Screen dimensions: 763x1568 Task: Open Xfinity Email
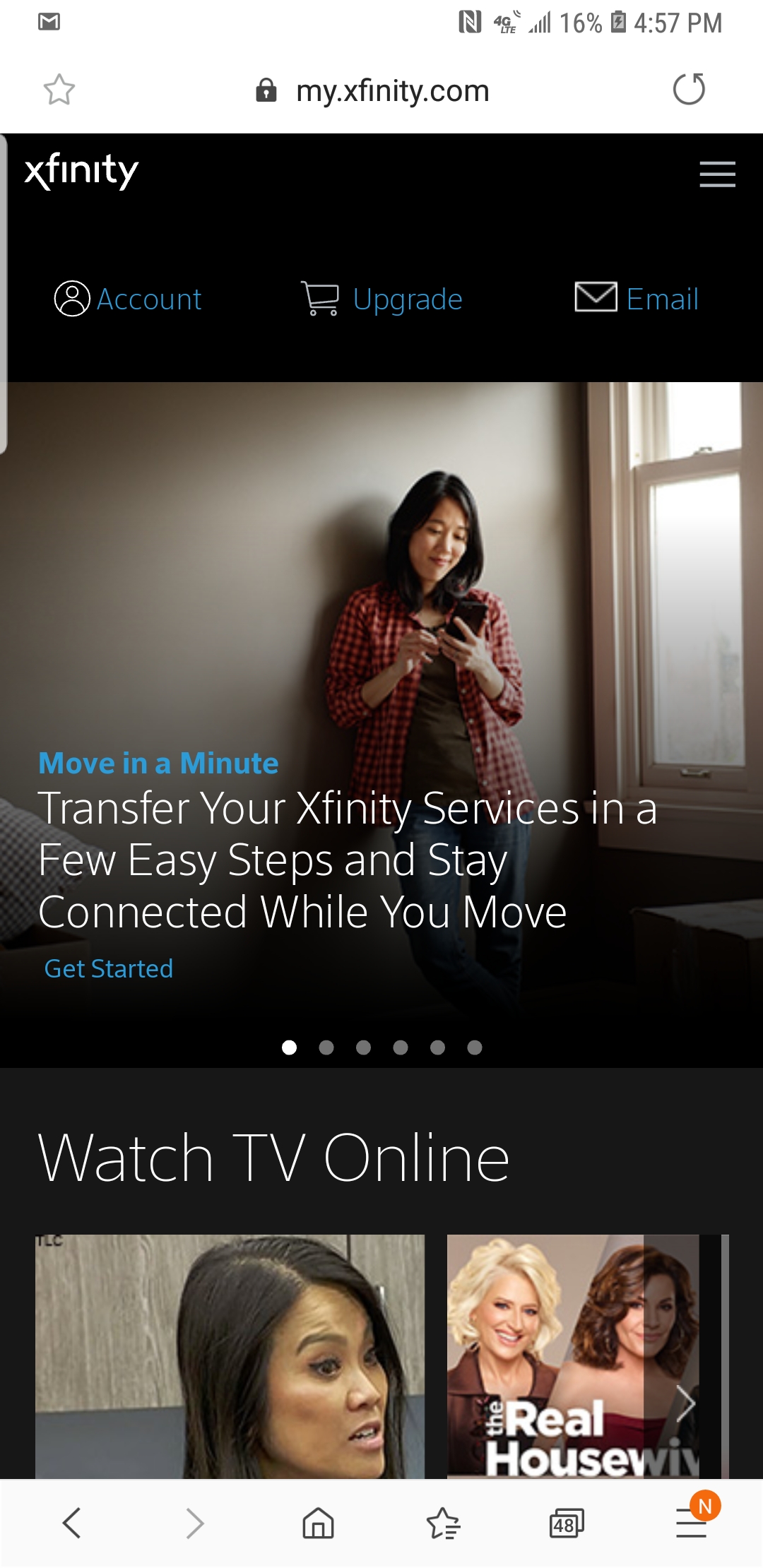[637, 298]
